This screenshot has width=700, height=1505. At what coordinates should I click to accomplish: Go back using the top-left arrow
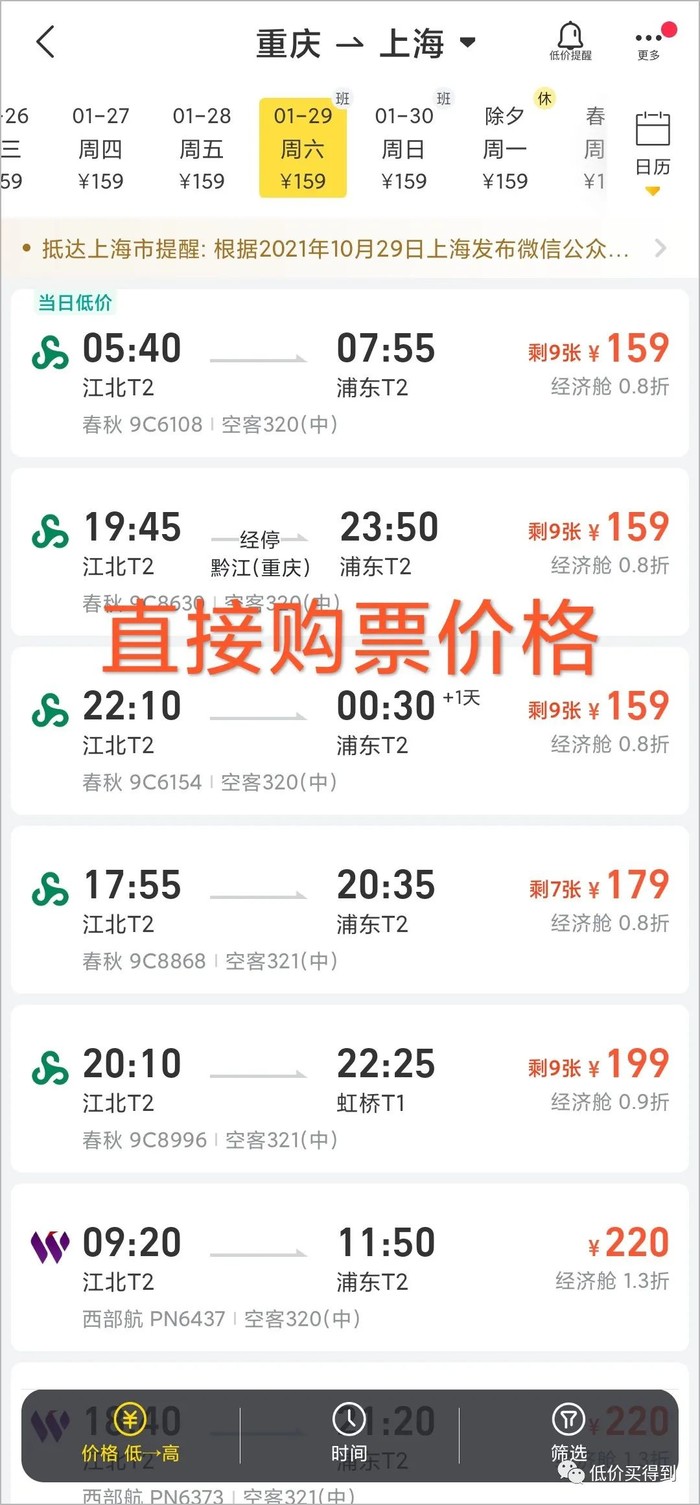point(45,42)
